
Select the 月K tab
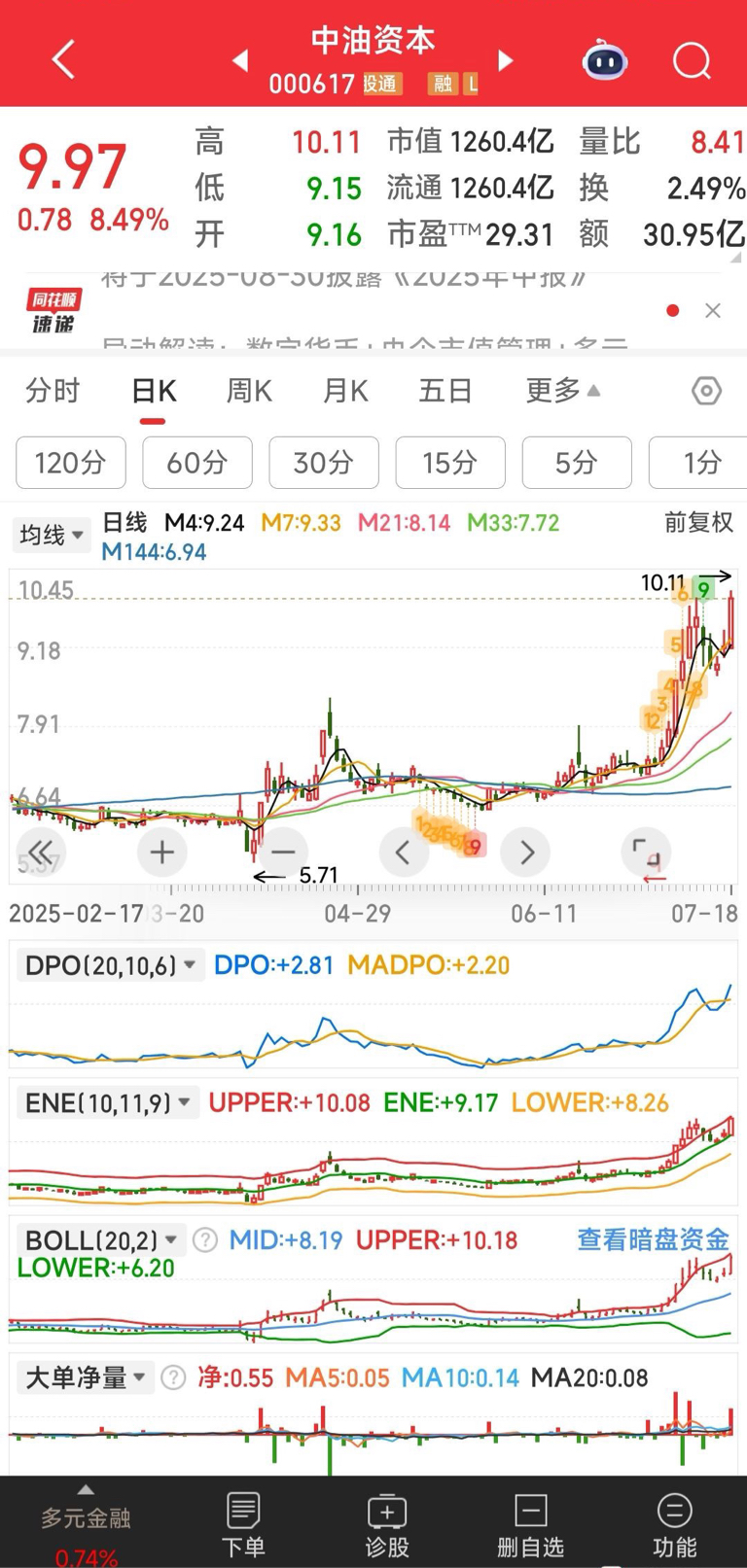[x=345, y=391]
